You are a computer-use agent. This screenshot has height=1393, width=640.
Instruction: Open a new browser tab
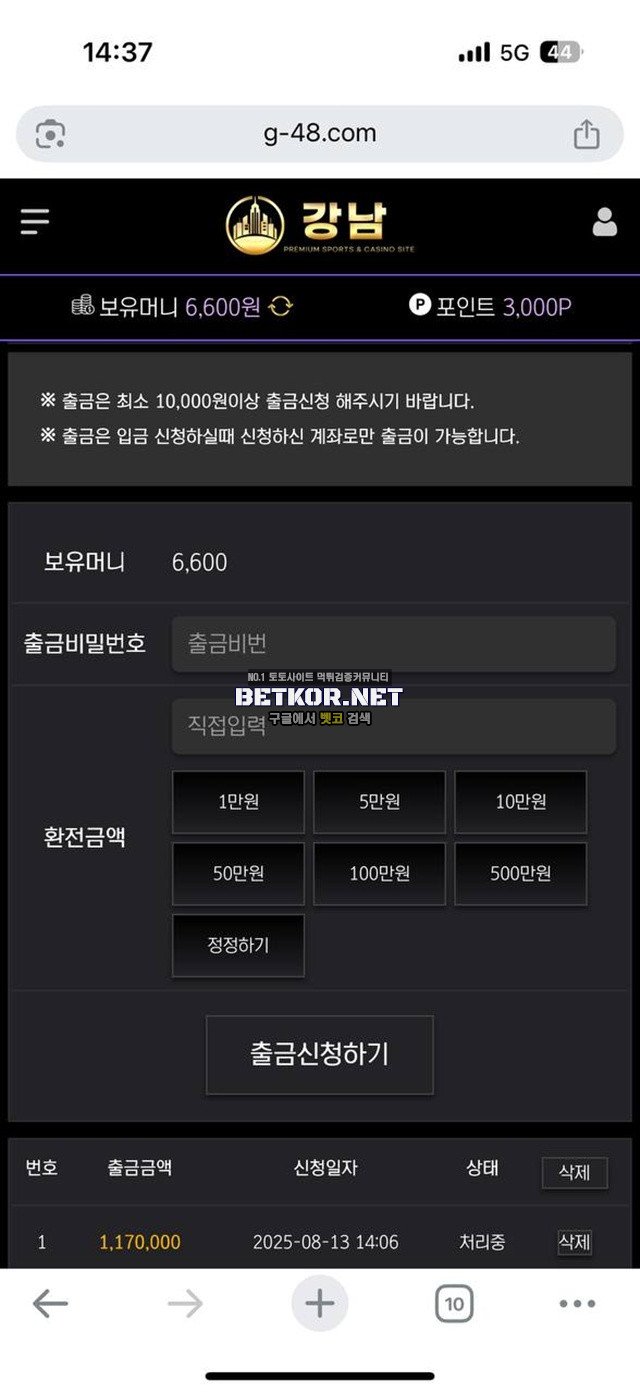(x=320, y=1304)
